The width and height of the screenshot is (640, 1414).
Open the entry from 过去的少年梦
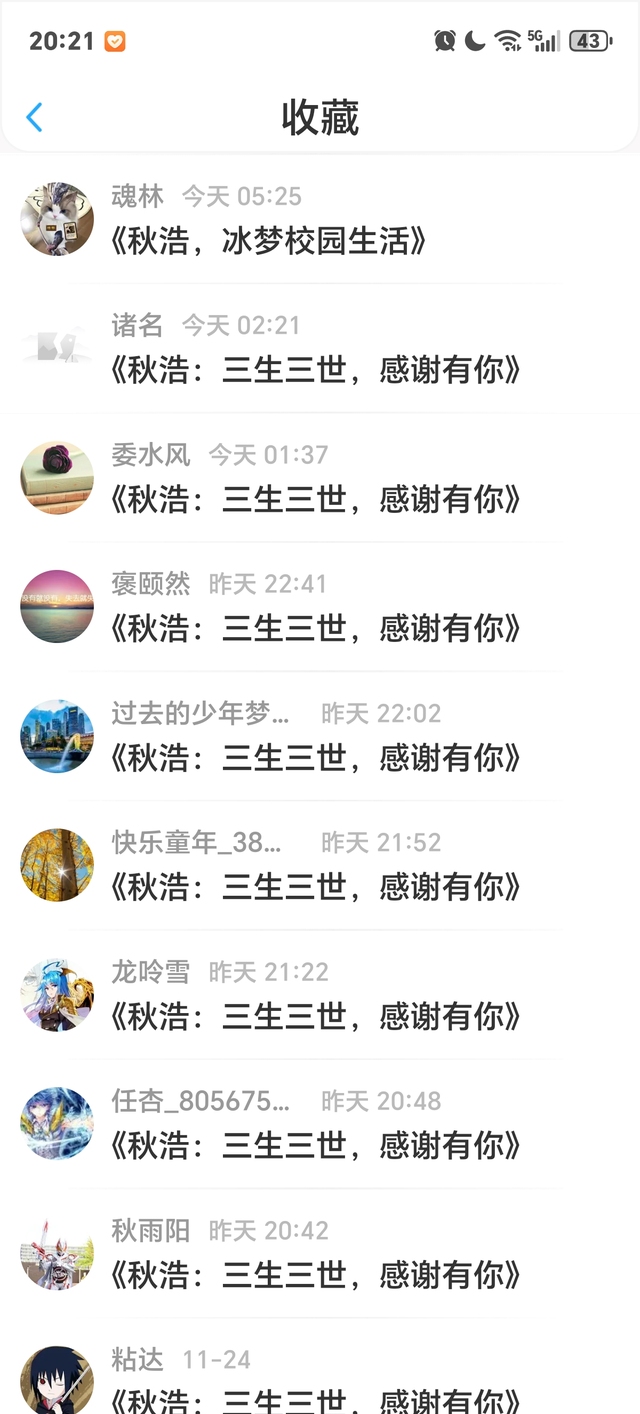pos(316,758)
